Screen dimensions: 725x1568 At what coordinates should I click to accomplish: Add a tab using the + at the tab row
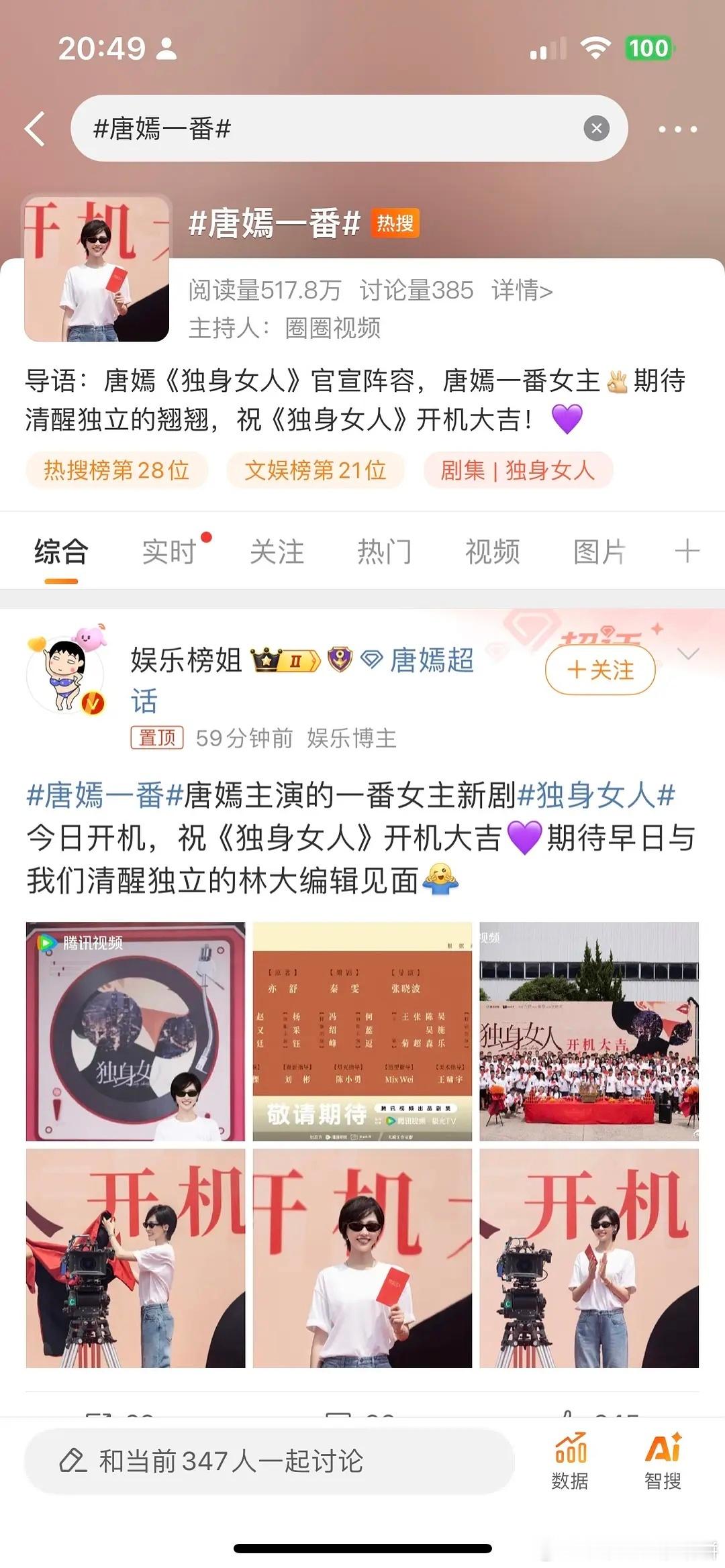pos(686,552)
